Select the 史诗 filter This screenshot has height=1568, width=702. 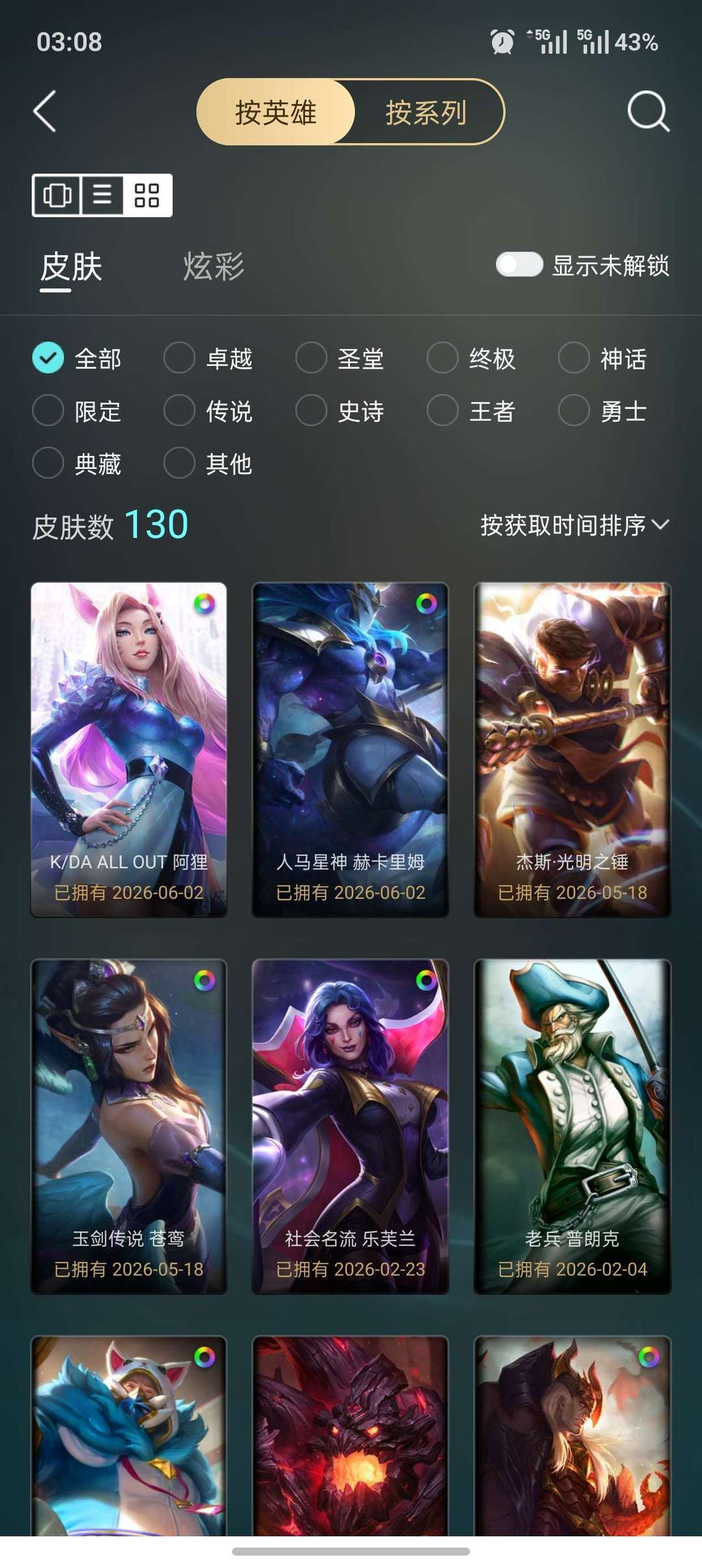340,411
